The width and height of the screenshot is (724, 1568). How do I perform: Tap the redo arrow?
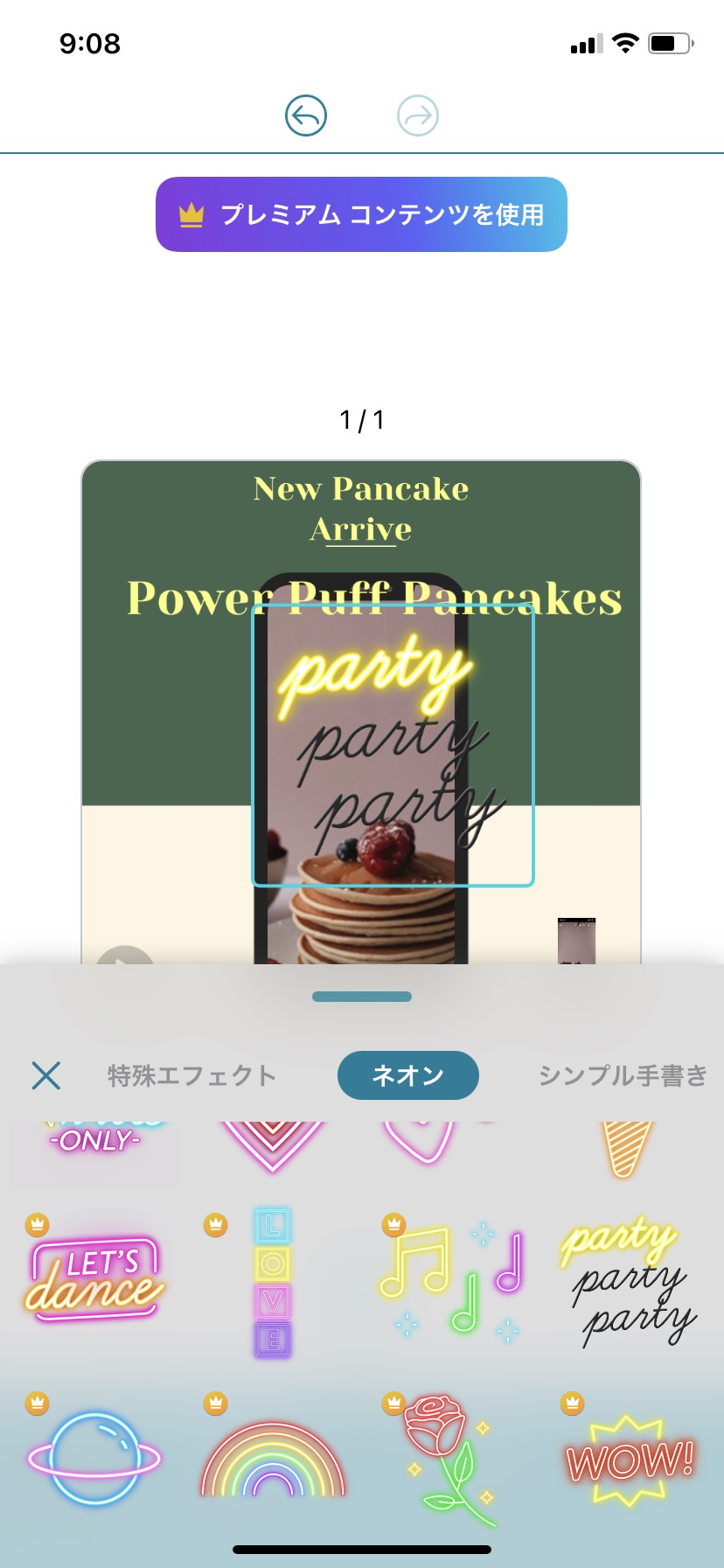click(x=417, y=115)
